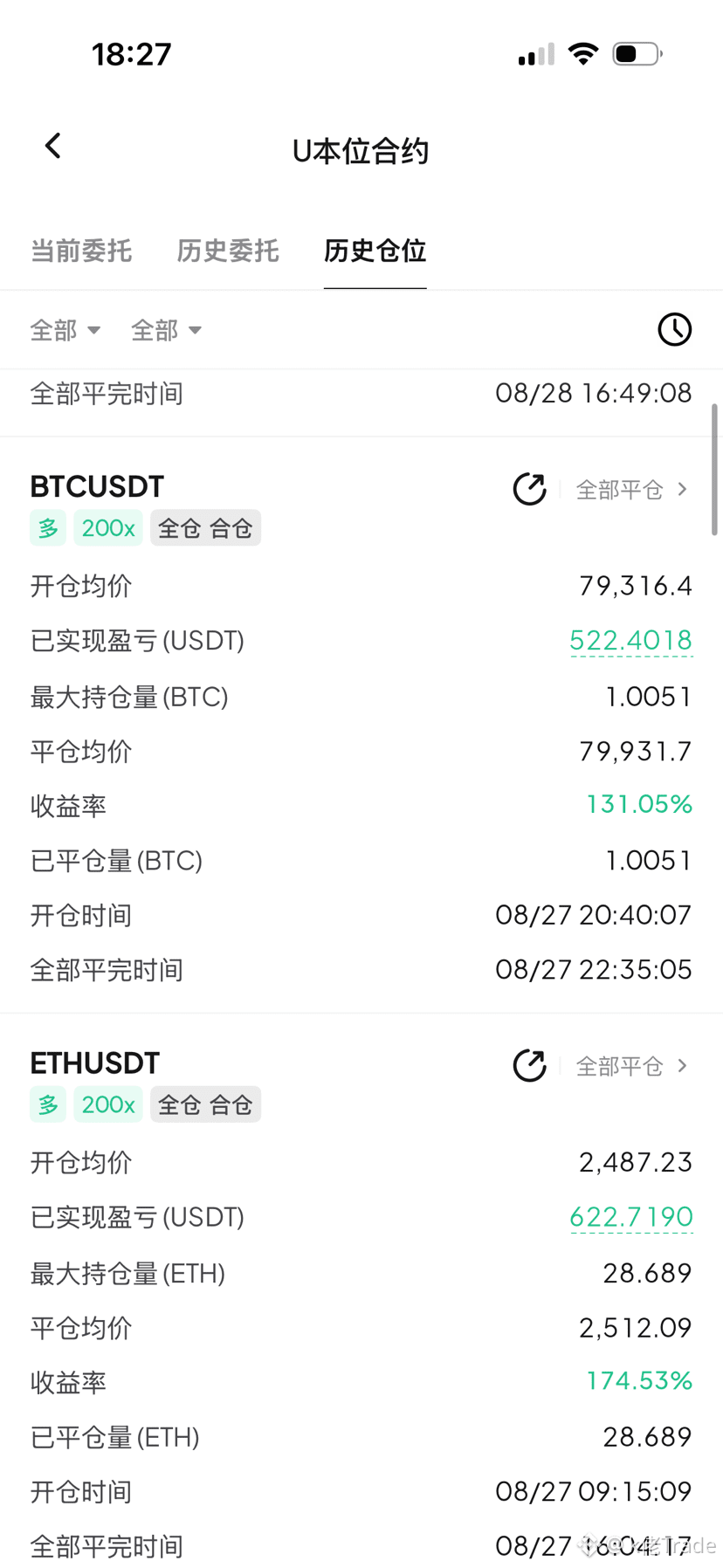
Task: Tap the BTCUSDT realized PnL 522.4018
Action: pyautogui.click(x=630, y=641)
